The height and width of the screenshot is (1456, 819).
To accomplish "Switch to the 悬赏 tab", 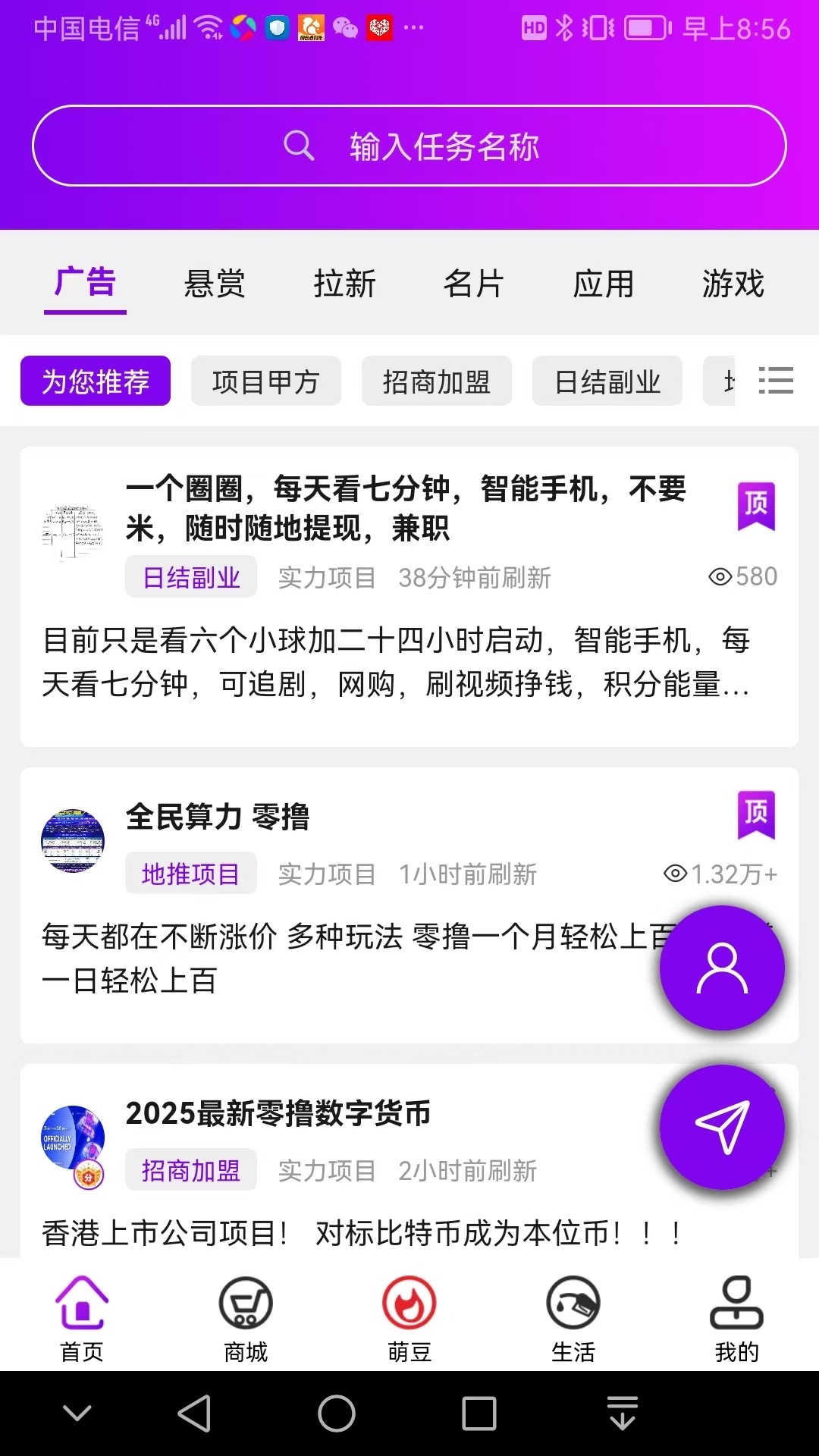I will 215,284.
